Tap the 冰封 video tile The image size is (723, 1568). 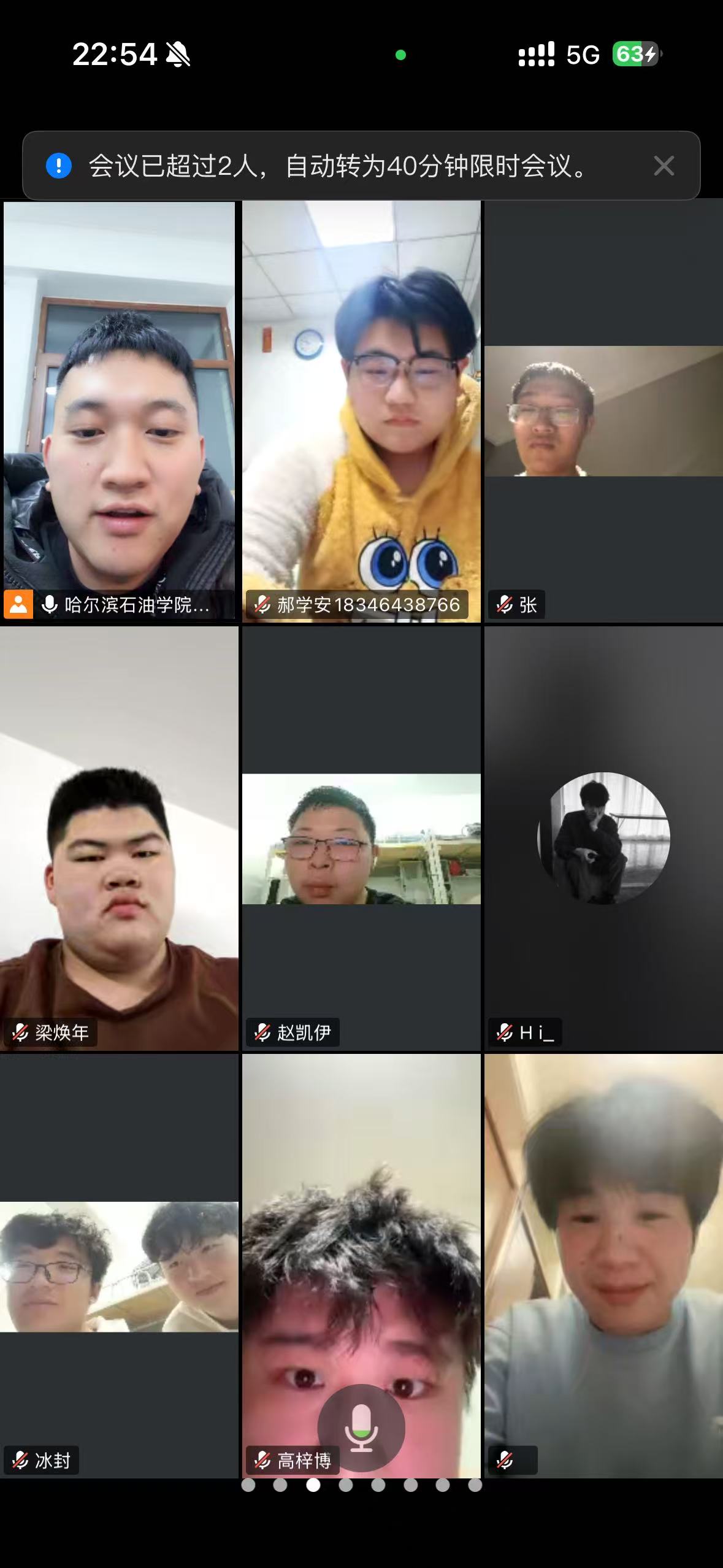119,1266
